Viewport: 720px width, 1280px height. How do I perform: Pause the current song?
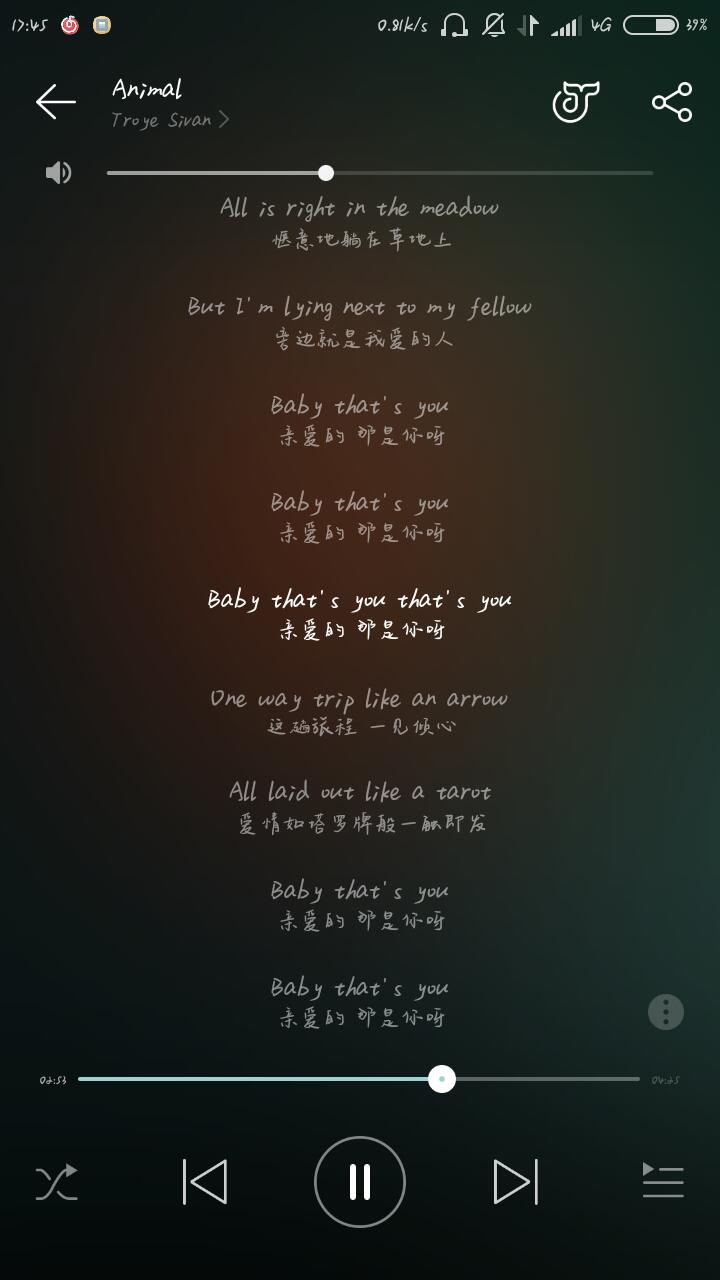[360, 1182]
